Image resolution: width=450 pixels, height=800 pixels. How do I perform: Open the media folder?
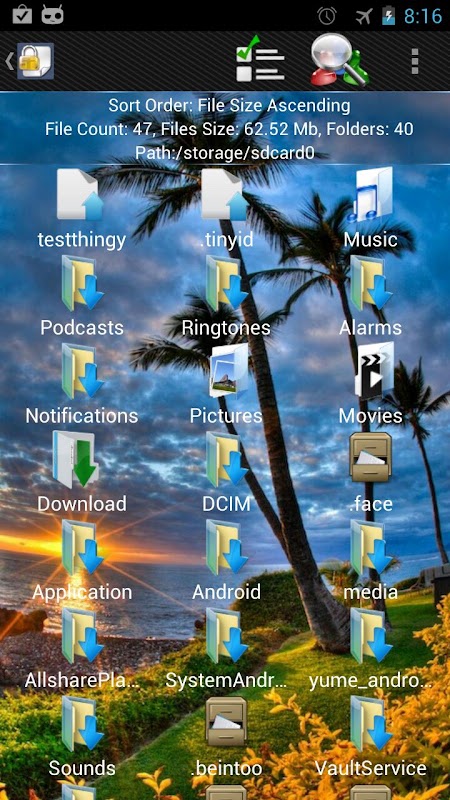[370, 561]
